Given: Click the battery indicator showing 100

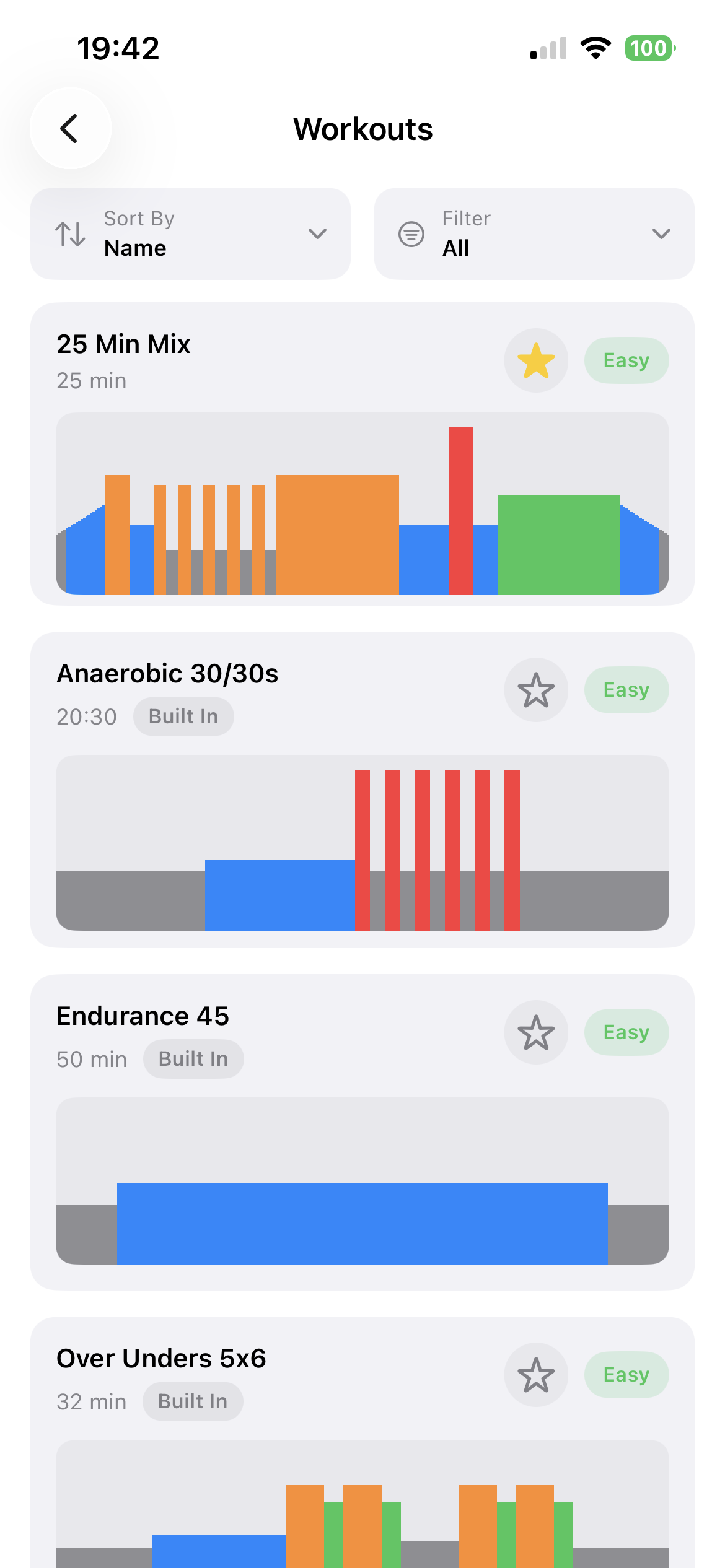Looking at the screenshot, I should pyautogui.click(x=649, y=48).
